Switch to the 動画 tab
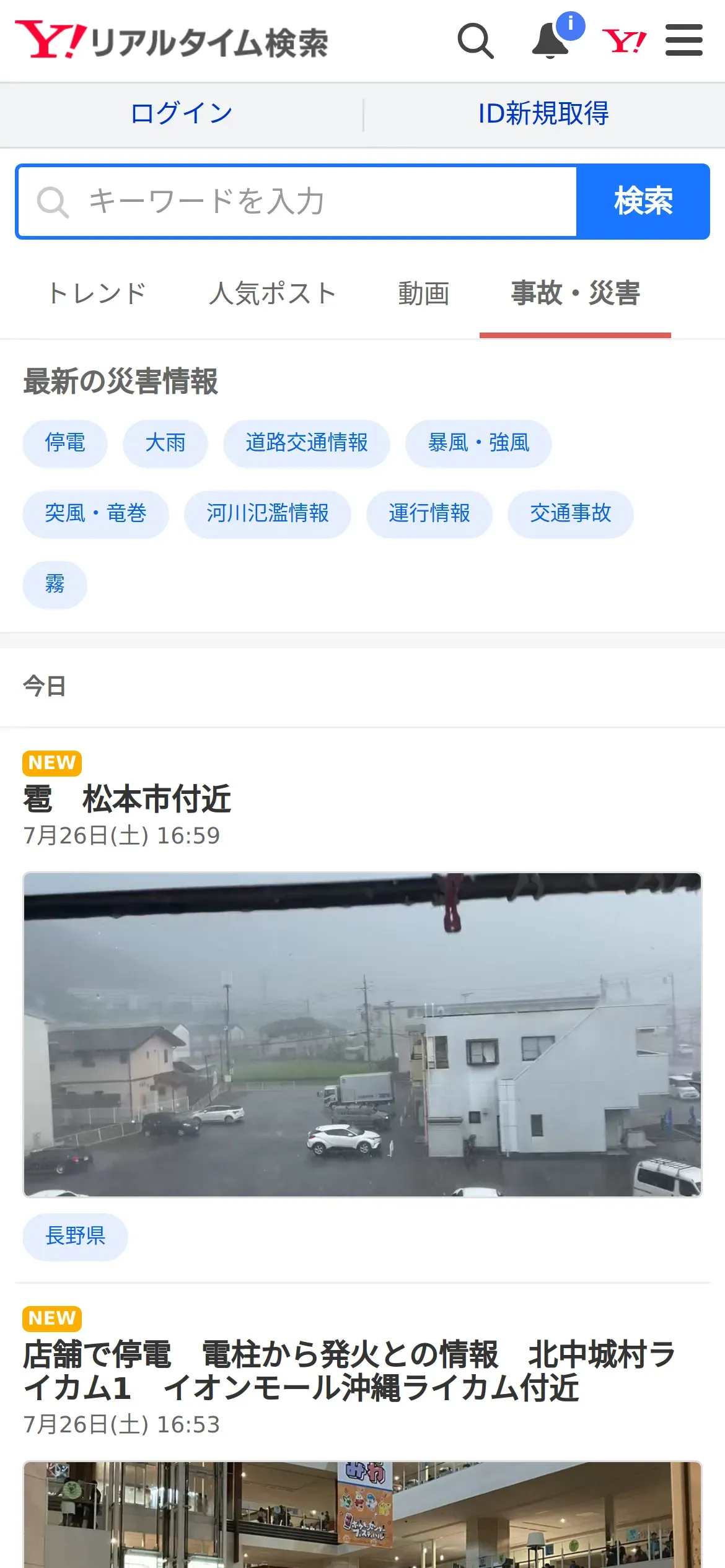Image resolution: width=725 pixels, height=1568 pixels. [x=424, y=294]
